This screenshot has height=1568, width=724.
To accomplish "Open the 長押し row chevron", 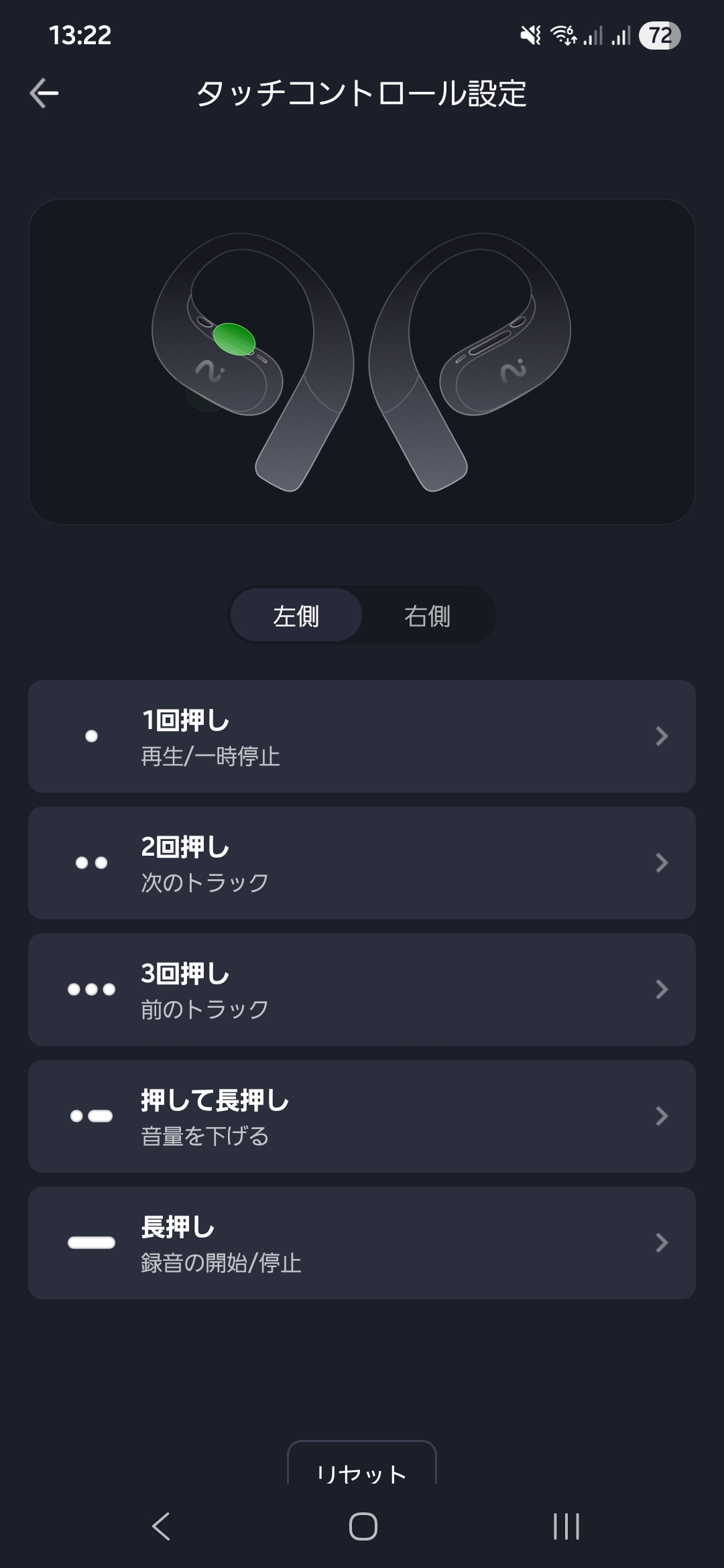I will tap(661, 1242).
